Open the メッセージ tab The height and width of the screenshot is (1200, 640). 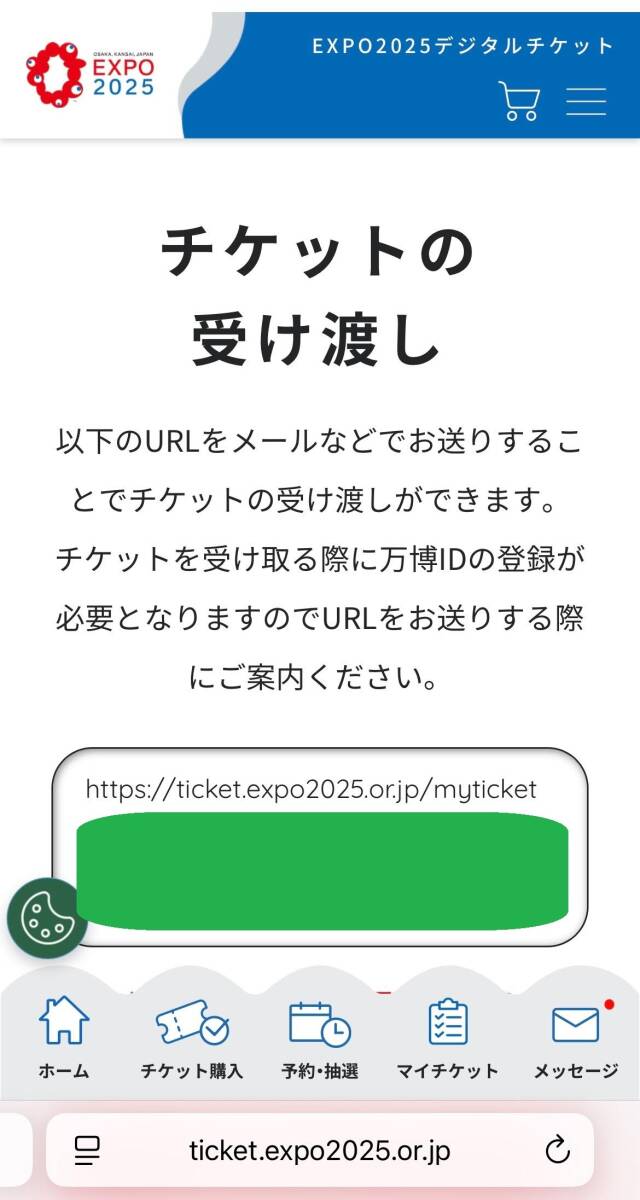pyautogui.click(x=576, y=1038)
